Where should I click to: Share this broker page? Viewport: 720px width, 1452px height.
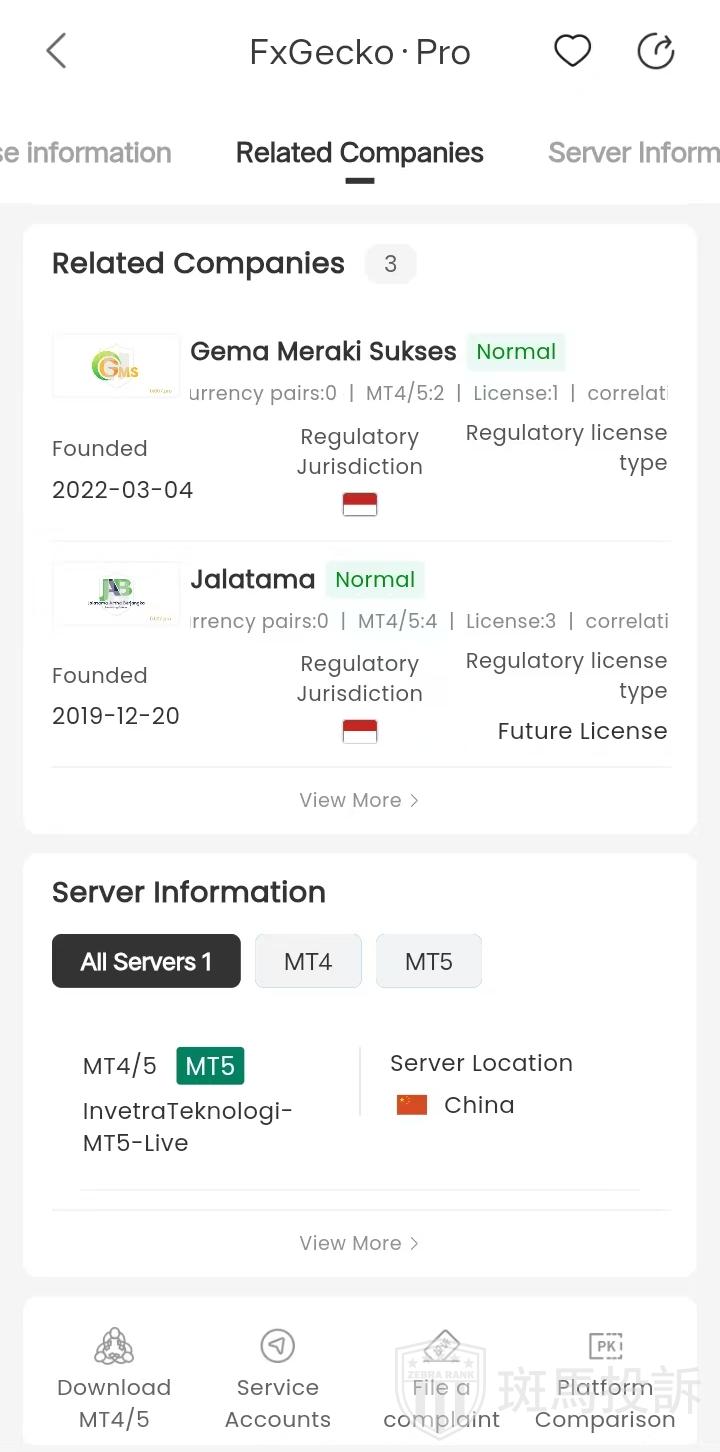click(x=656, y=51)
